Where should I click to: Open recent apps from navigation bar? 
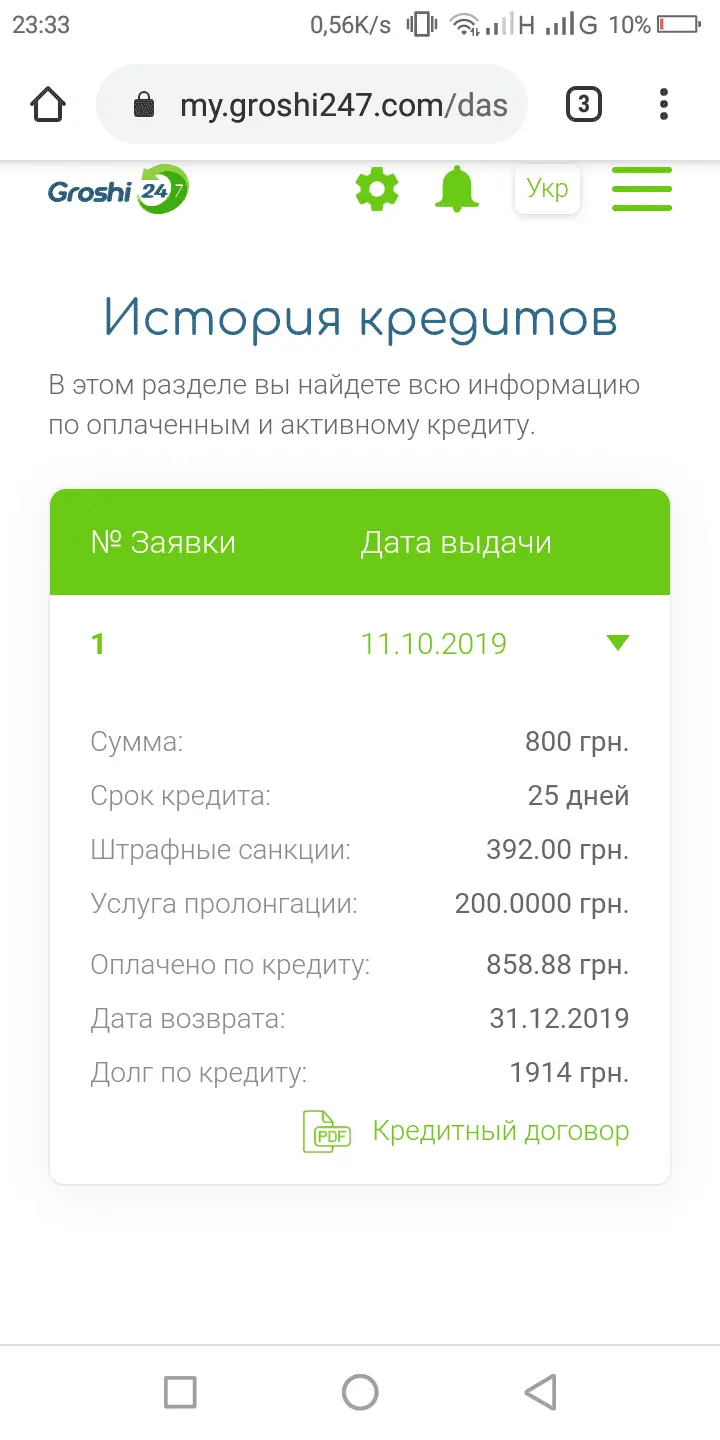(x=180, y=1391)
